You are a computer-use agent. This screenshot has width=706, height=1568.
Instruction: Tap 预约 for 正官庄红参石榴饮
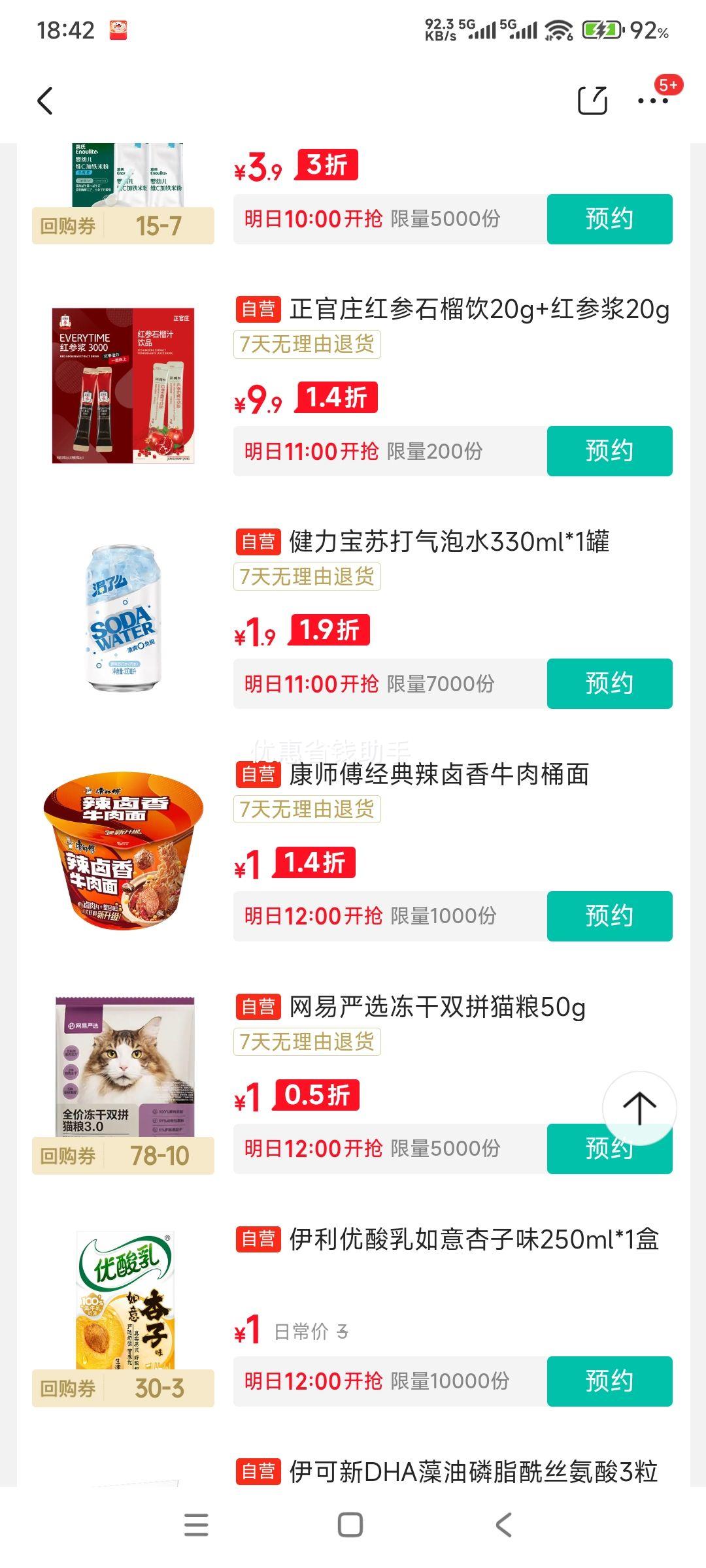pyautogui.click(x=609, y=451)
